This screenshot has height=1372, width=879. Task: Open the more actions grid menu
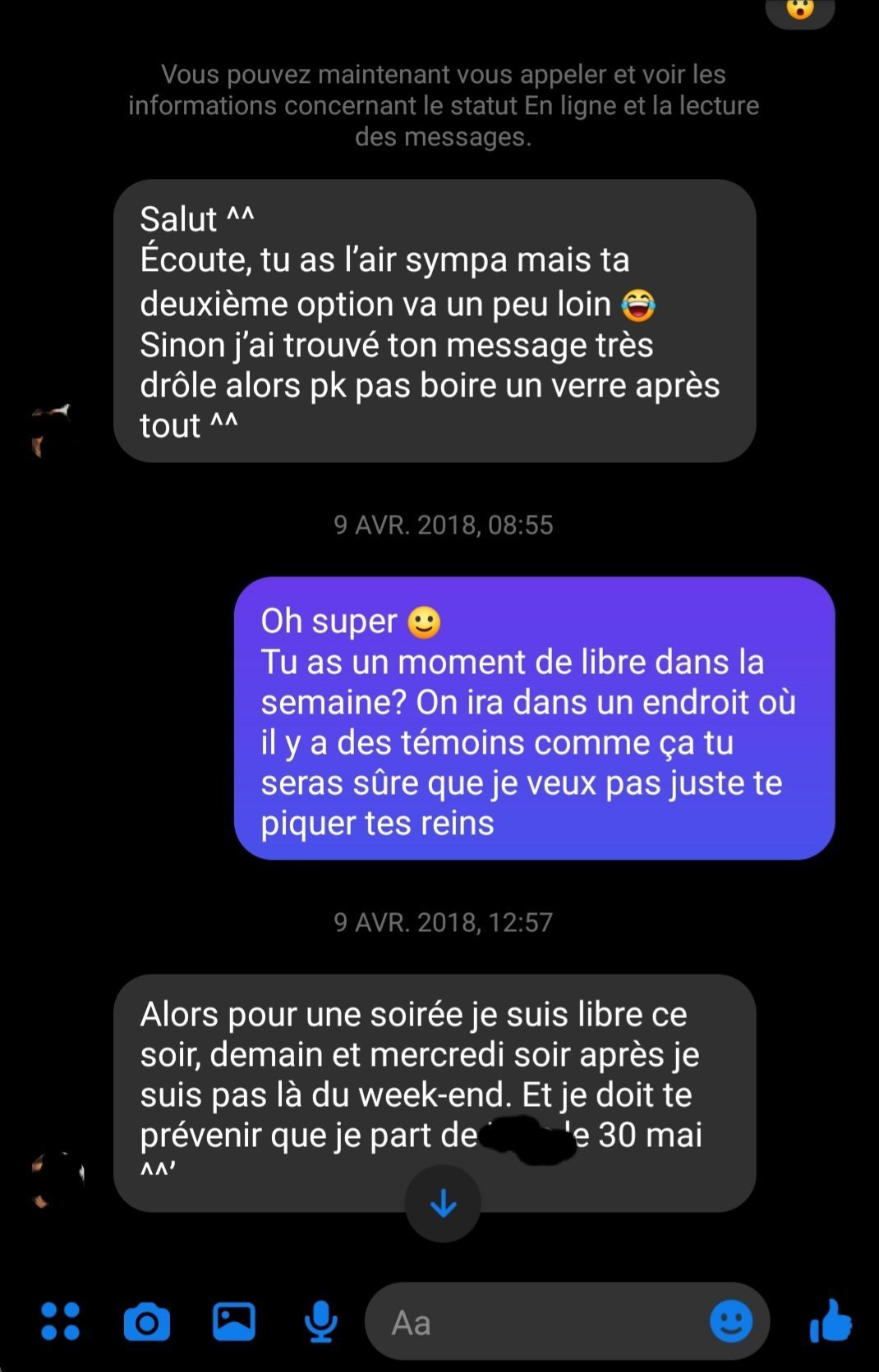point(61,1321)
